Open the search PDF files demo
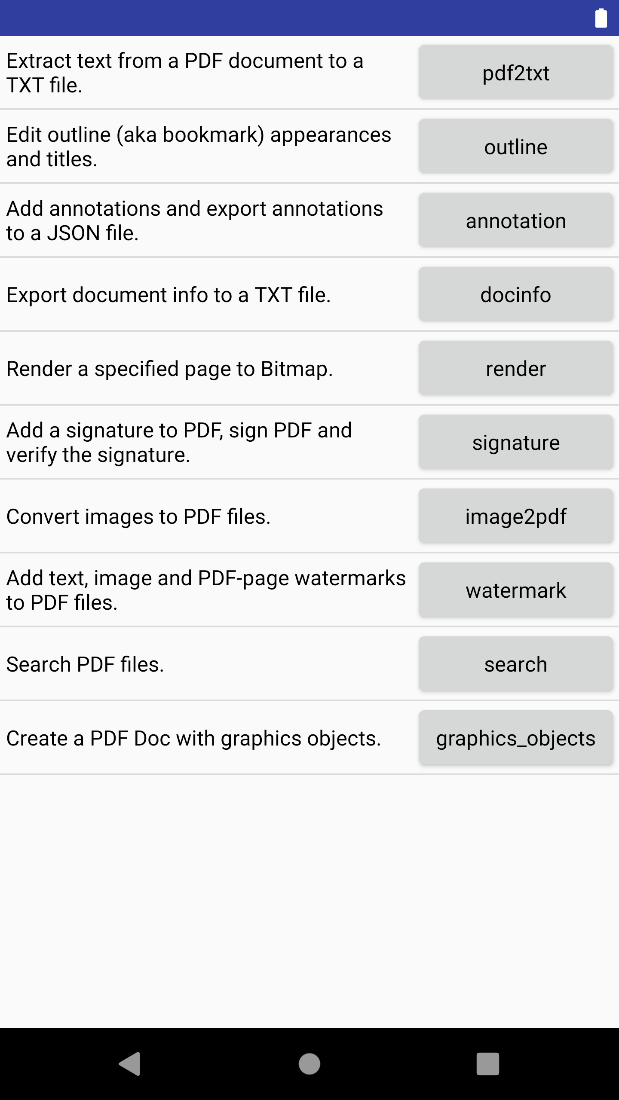 (x=515, y=665)
